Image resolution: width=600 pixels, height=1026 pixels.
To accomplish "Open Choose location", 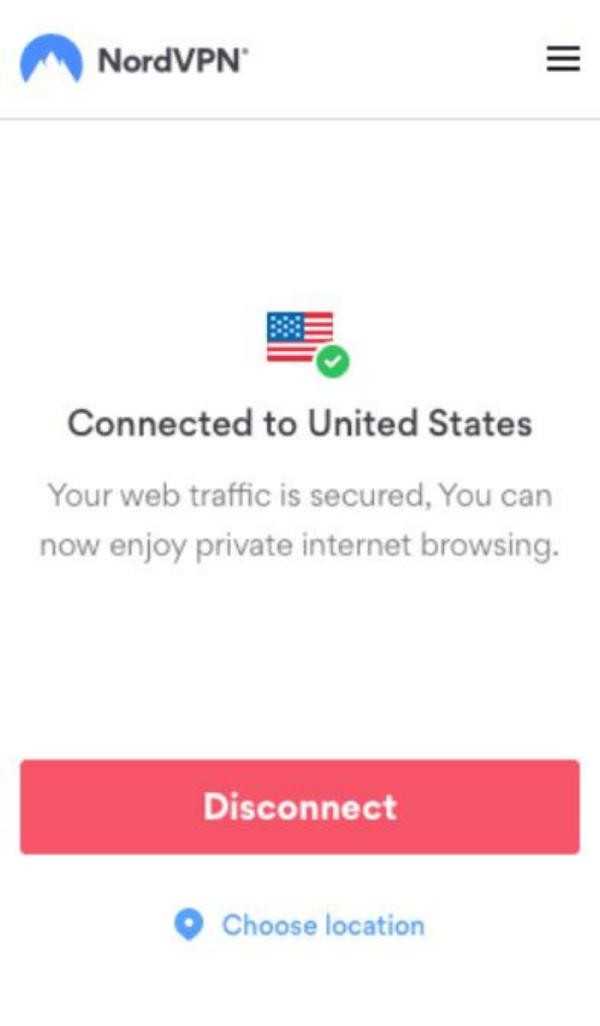I will click(300, 925).
